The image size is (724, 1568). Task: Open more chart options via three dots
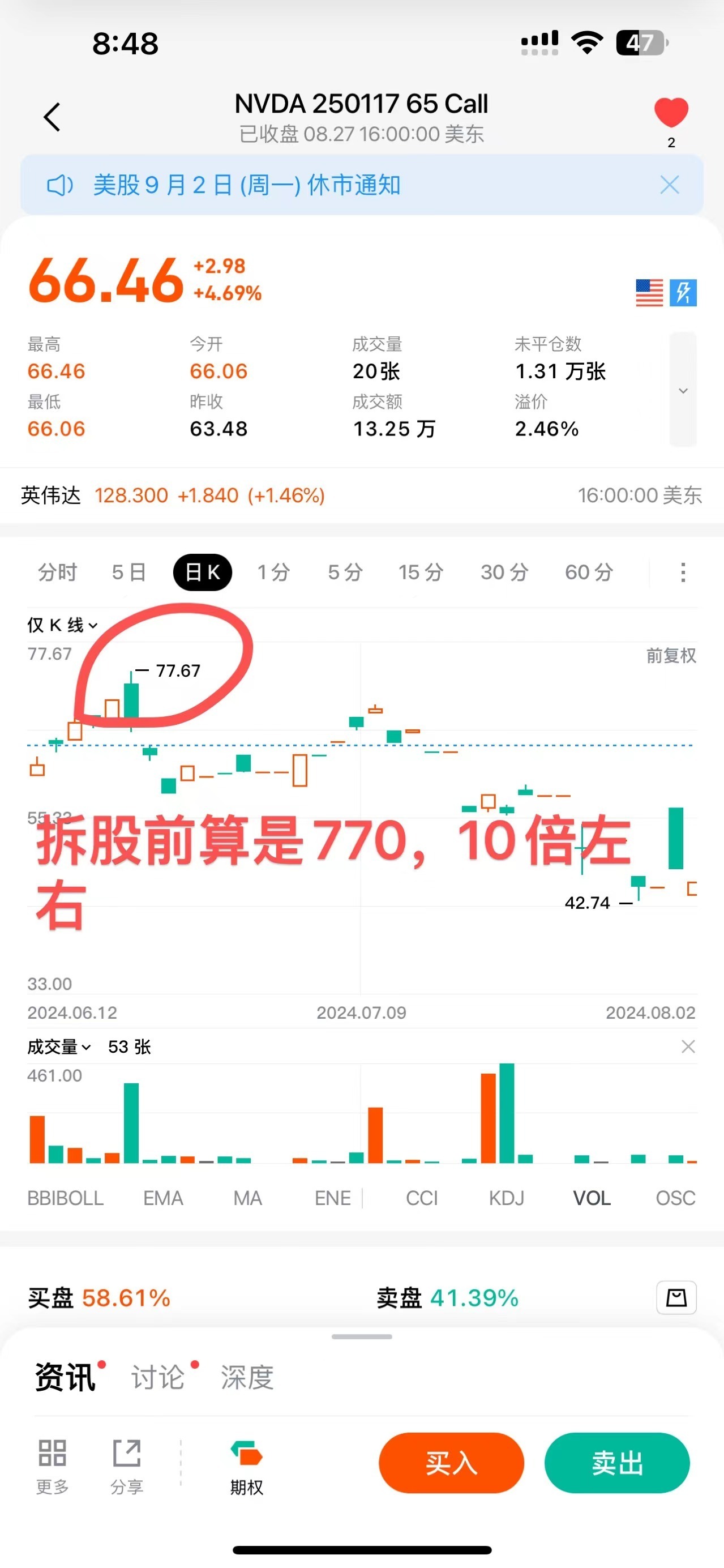tap(683, 572)
